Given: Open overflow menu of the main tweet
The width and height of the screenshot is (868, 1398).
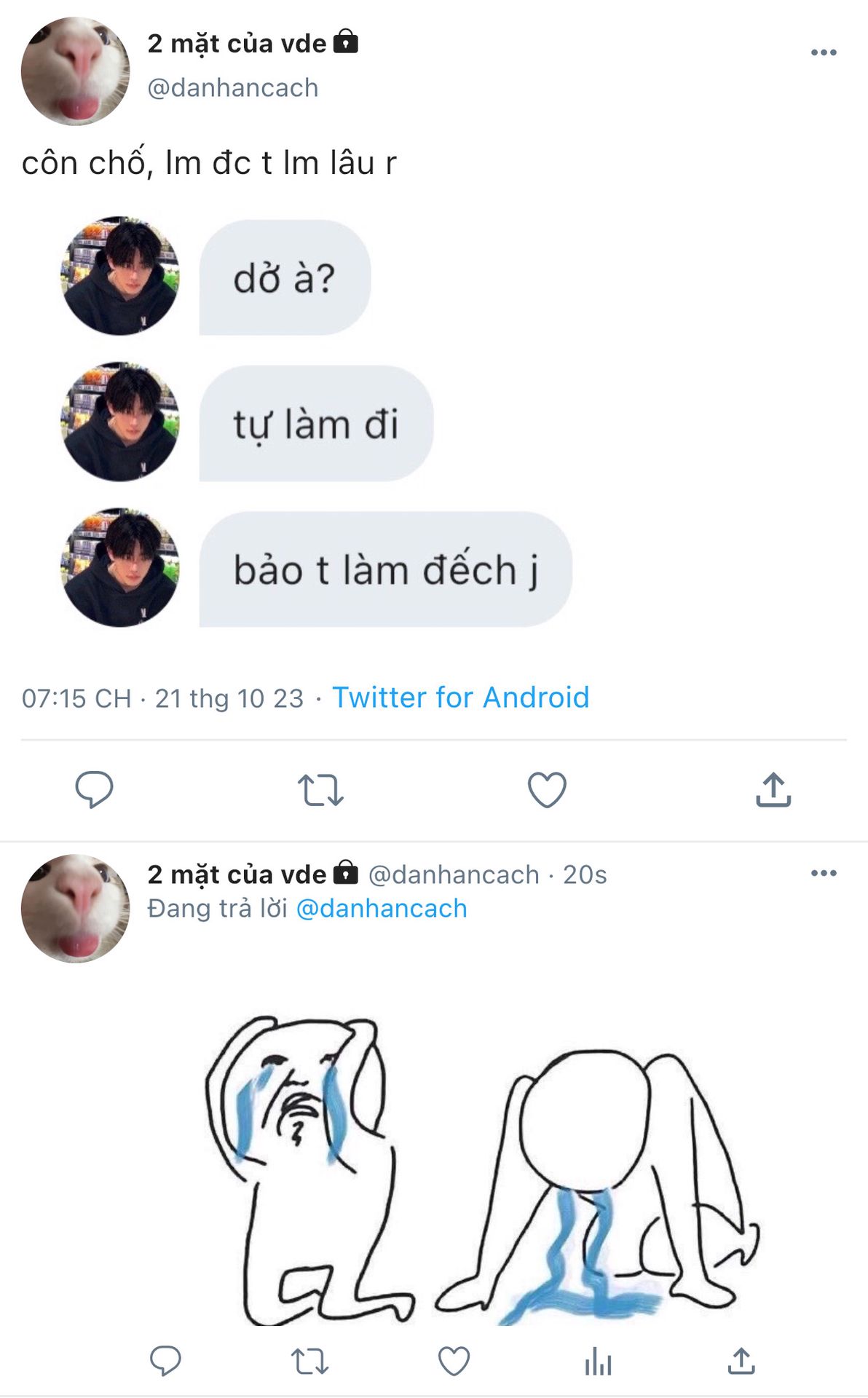Looking at the screenshot, I should (823, 52).
